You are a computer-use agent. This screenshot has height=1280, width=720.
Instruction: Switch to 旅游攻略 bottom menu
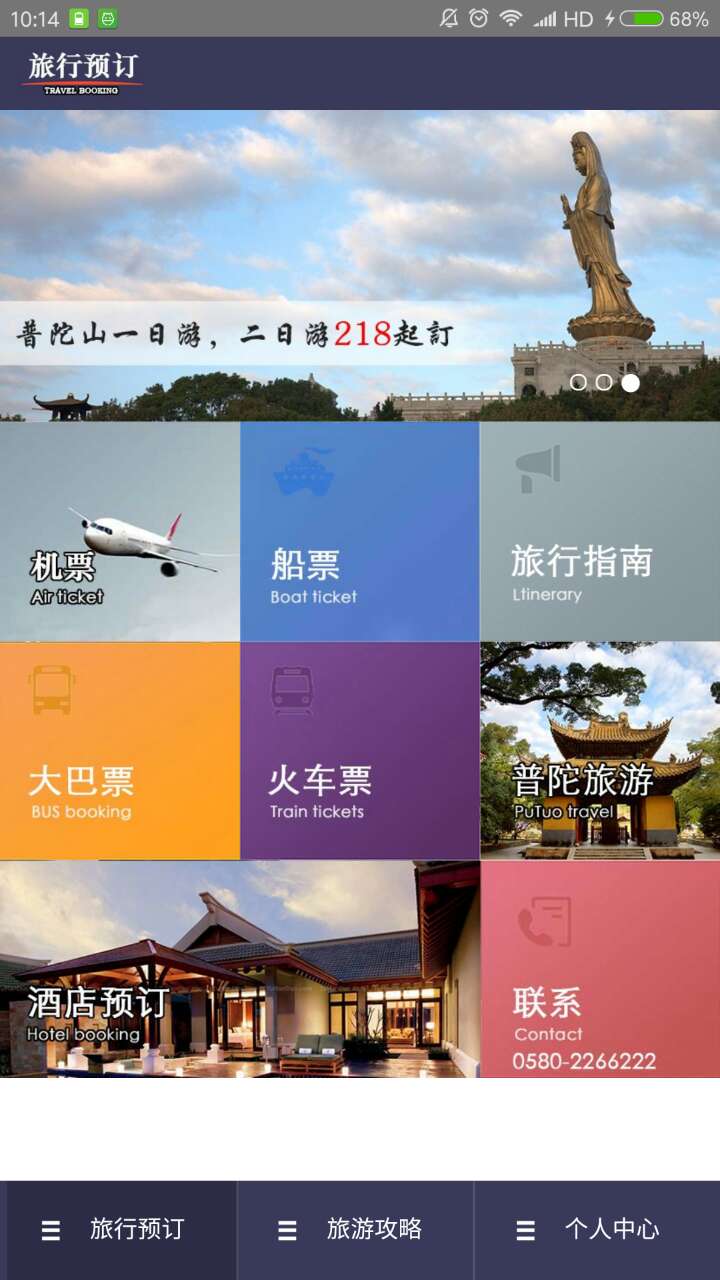click(x=356, y=1230)
